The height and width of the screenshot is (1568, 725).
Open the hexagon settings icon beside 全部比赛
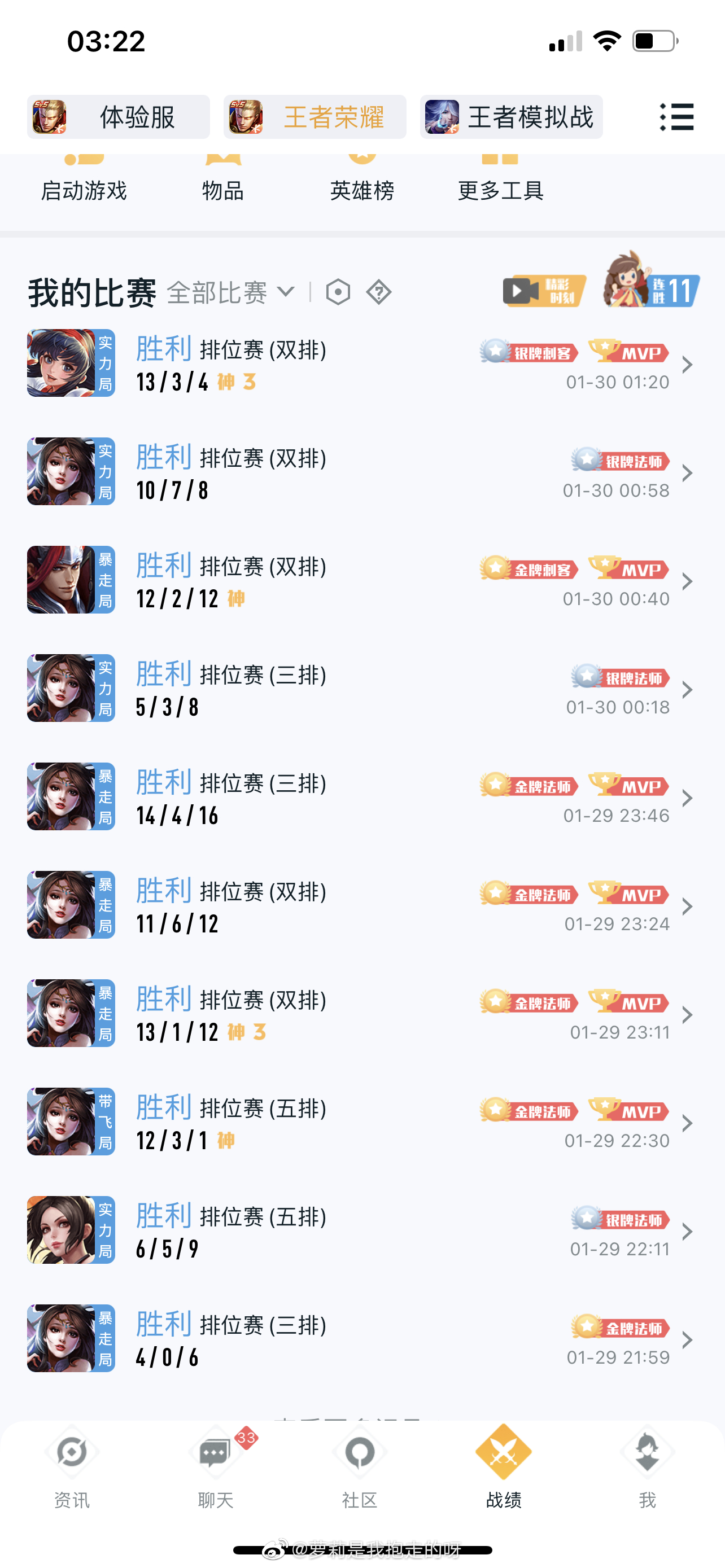click(x=338, y=293)
